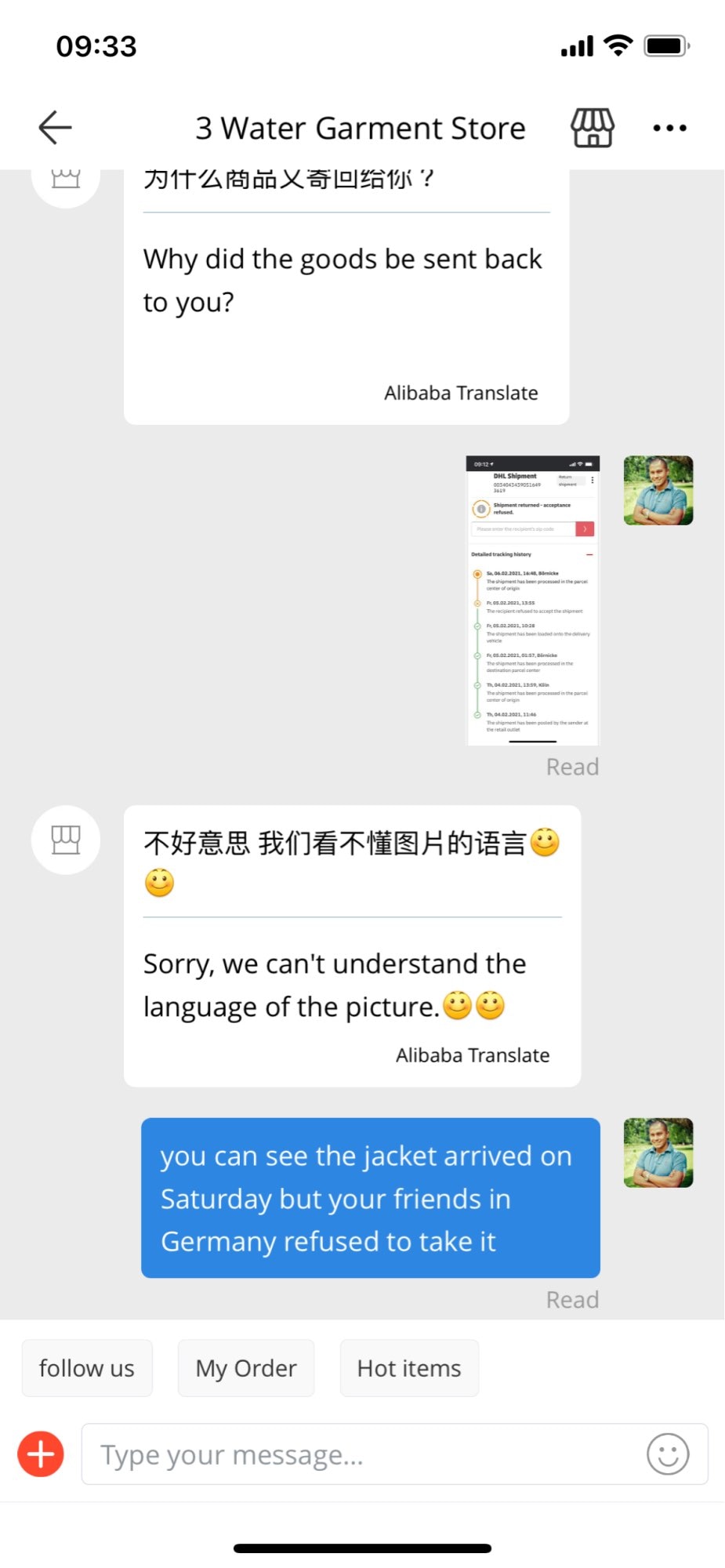This screenshot has width=725, height=1568.
Task: Open the DHL shipment screenshot image
Action: pos(532,600)
